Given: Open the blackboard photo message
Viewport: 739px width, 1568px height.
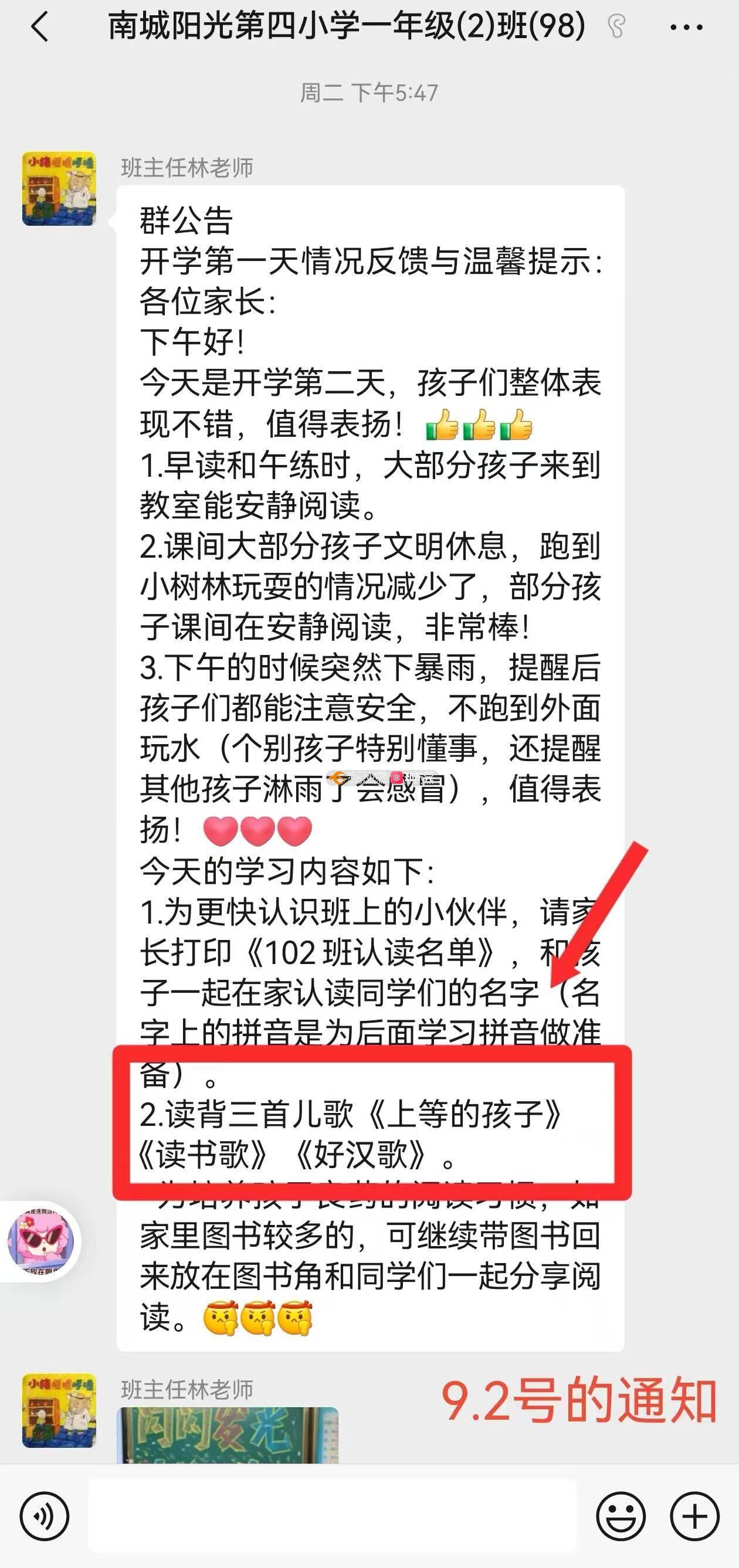Looking at the screenshot, I should click(227, 1435).
